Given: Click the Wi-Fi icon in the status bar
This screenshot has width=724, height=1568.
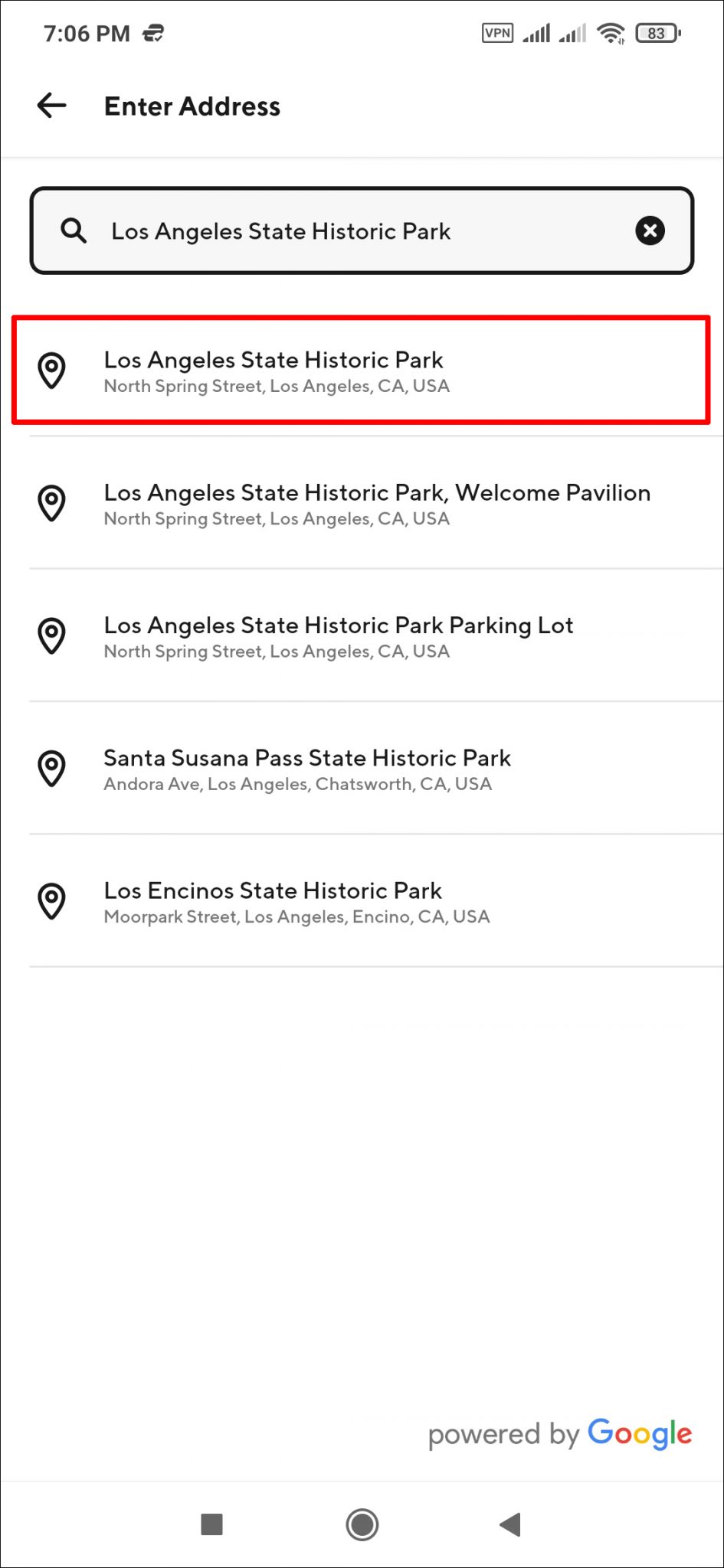Looking at the screenshot, I should click(x=611, y=33).
